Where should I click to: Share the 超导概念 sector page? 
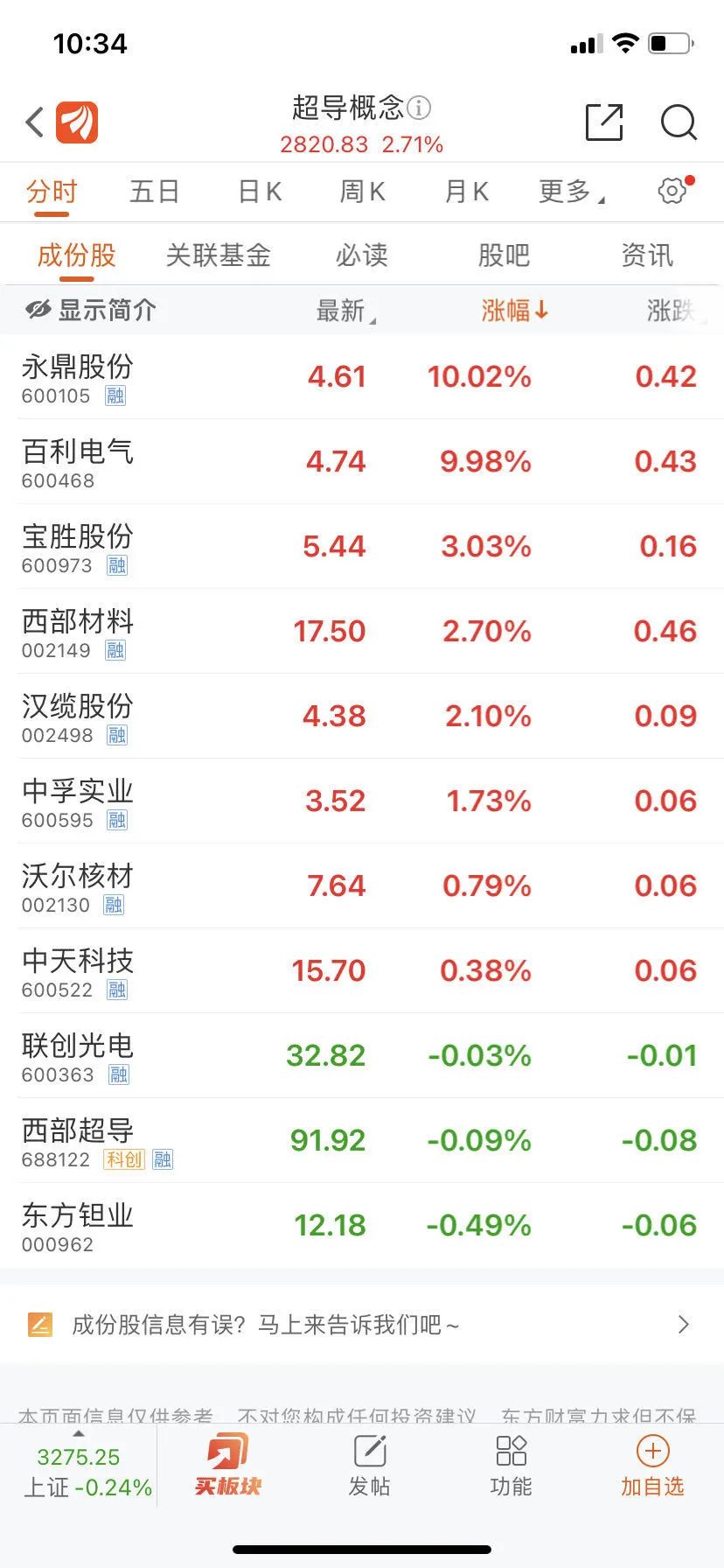603,122
